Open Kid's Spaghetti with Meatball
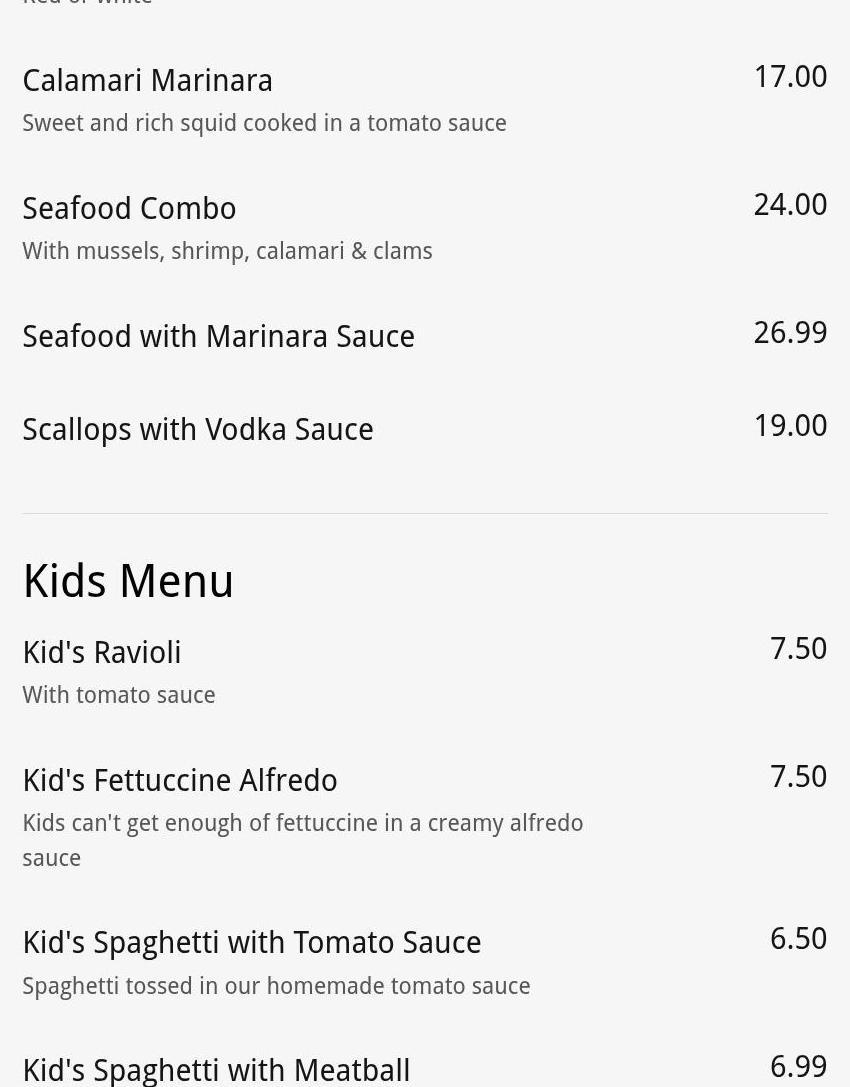Screen dimensions: 850x1087 pyautogui.click(x=216, y=1070)
